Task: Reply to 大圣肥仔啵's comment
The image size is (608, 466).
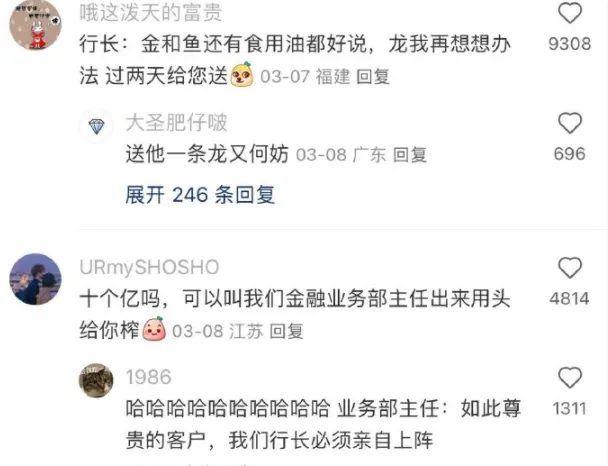Action: (x=410, y=155)
